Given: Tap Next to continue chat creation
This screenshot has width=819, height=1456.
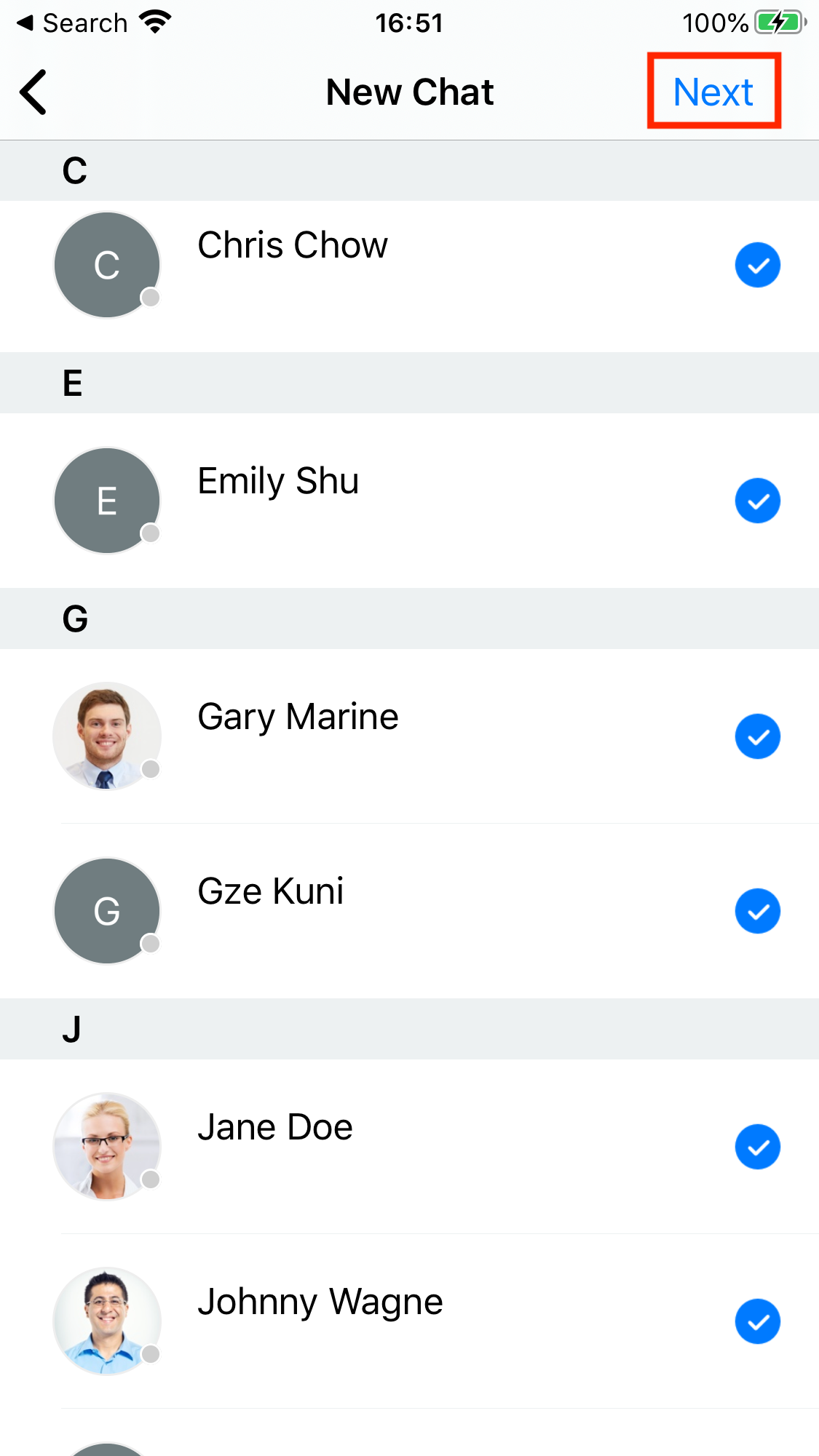Looking at the screenshot, I should point(713,92).
